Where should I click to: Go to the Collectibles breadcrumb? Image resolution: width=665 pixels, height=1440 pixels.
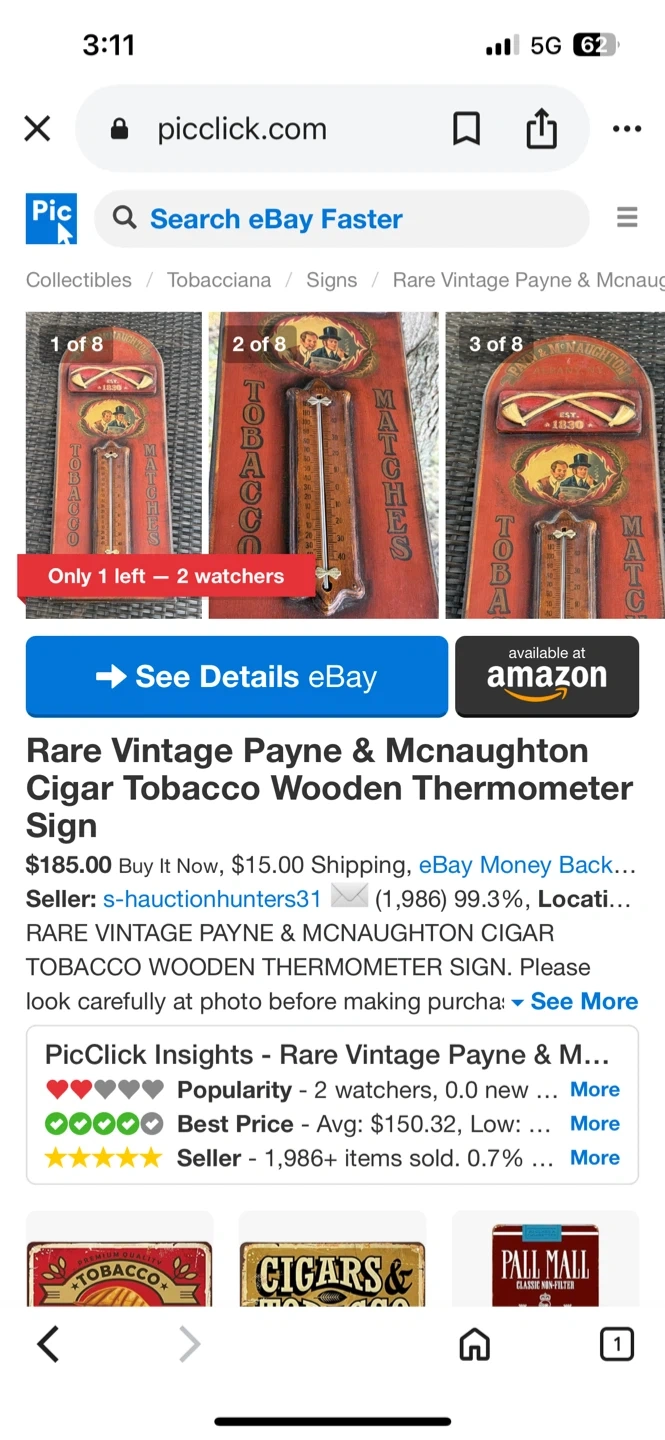[79, 280]
